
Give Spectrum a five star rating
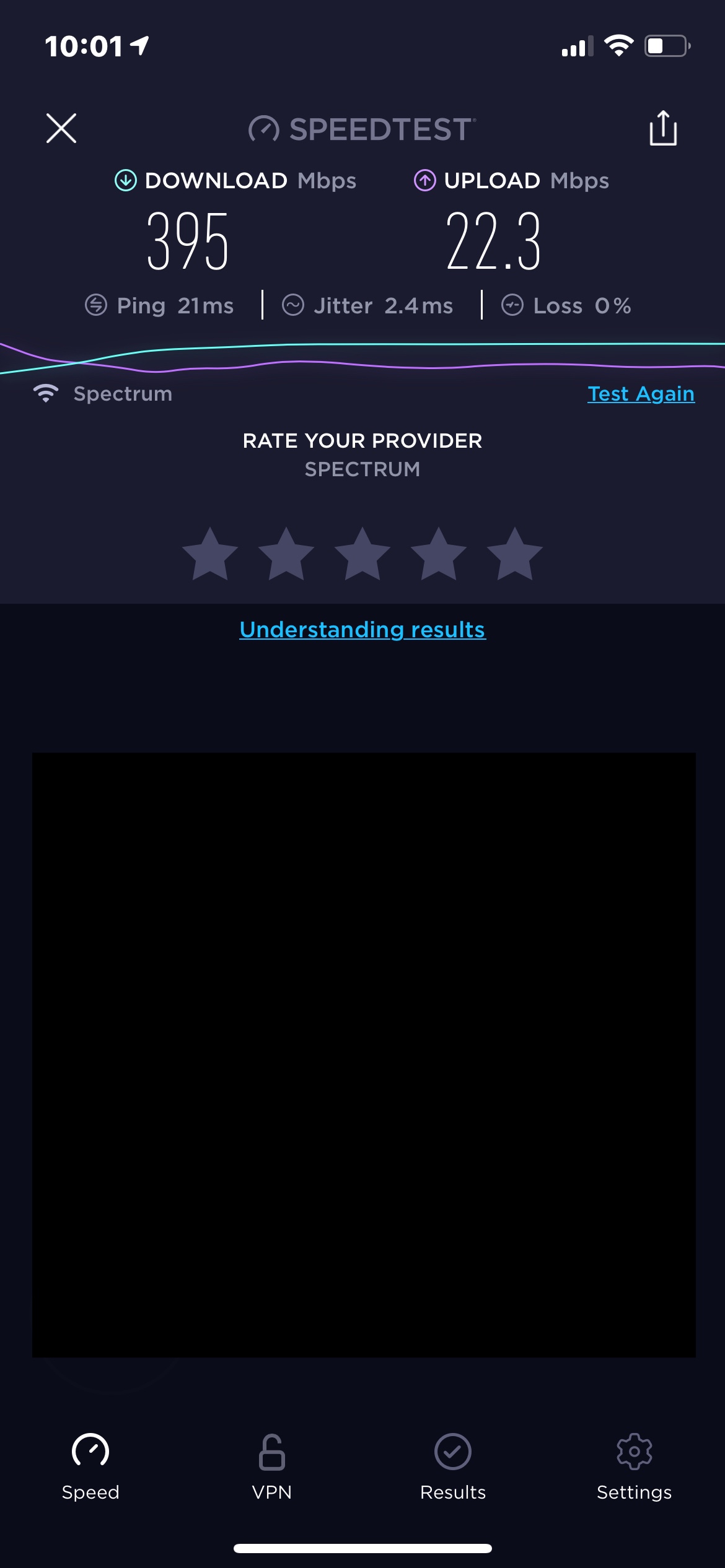[x=515, y=554]
